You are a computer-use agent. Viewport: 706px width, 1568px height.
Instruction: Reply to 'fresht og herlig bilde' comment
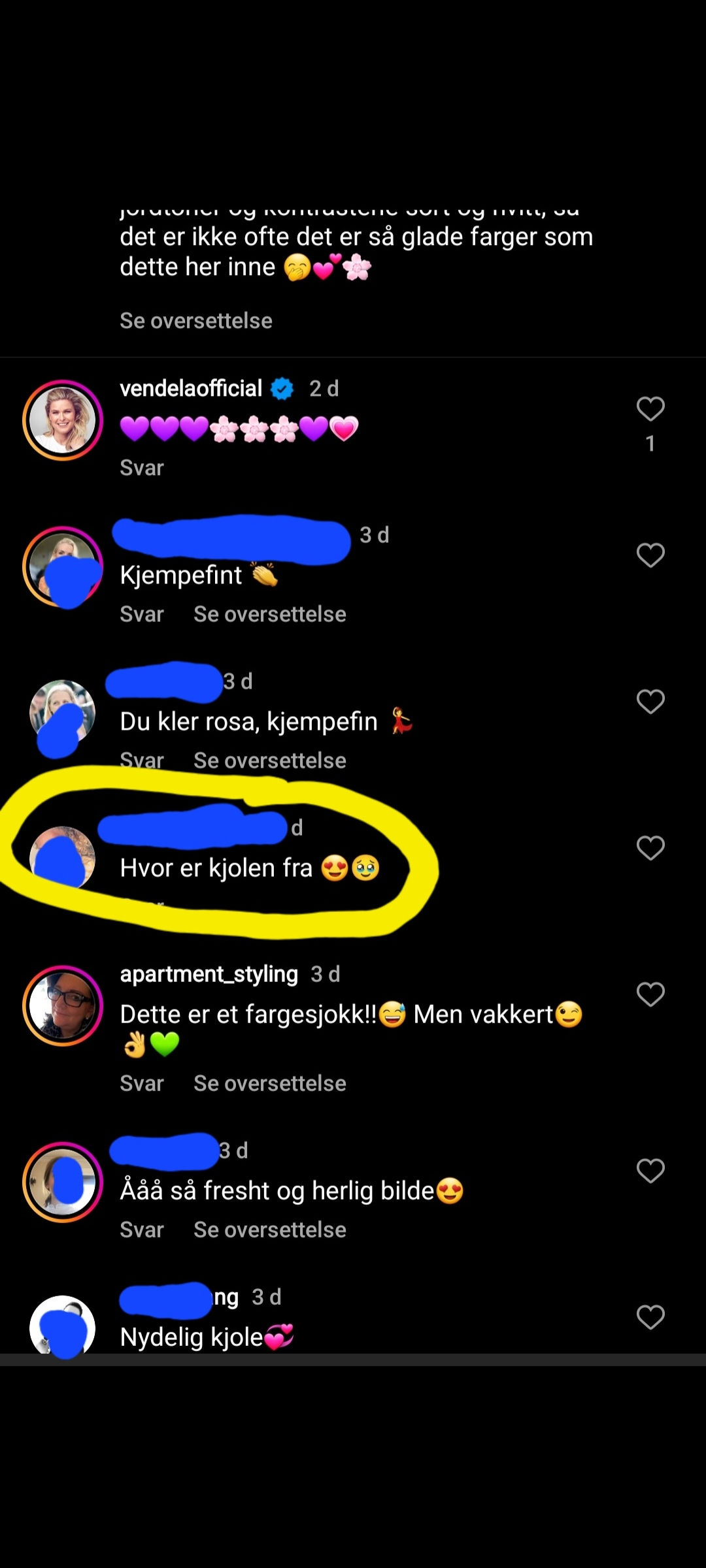point(142,1230)
